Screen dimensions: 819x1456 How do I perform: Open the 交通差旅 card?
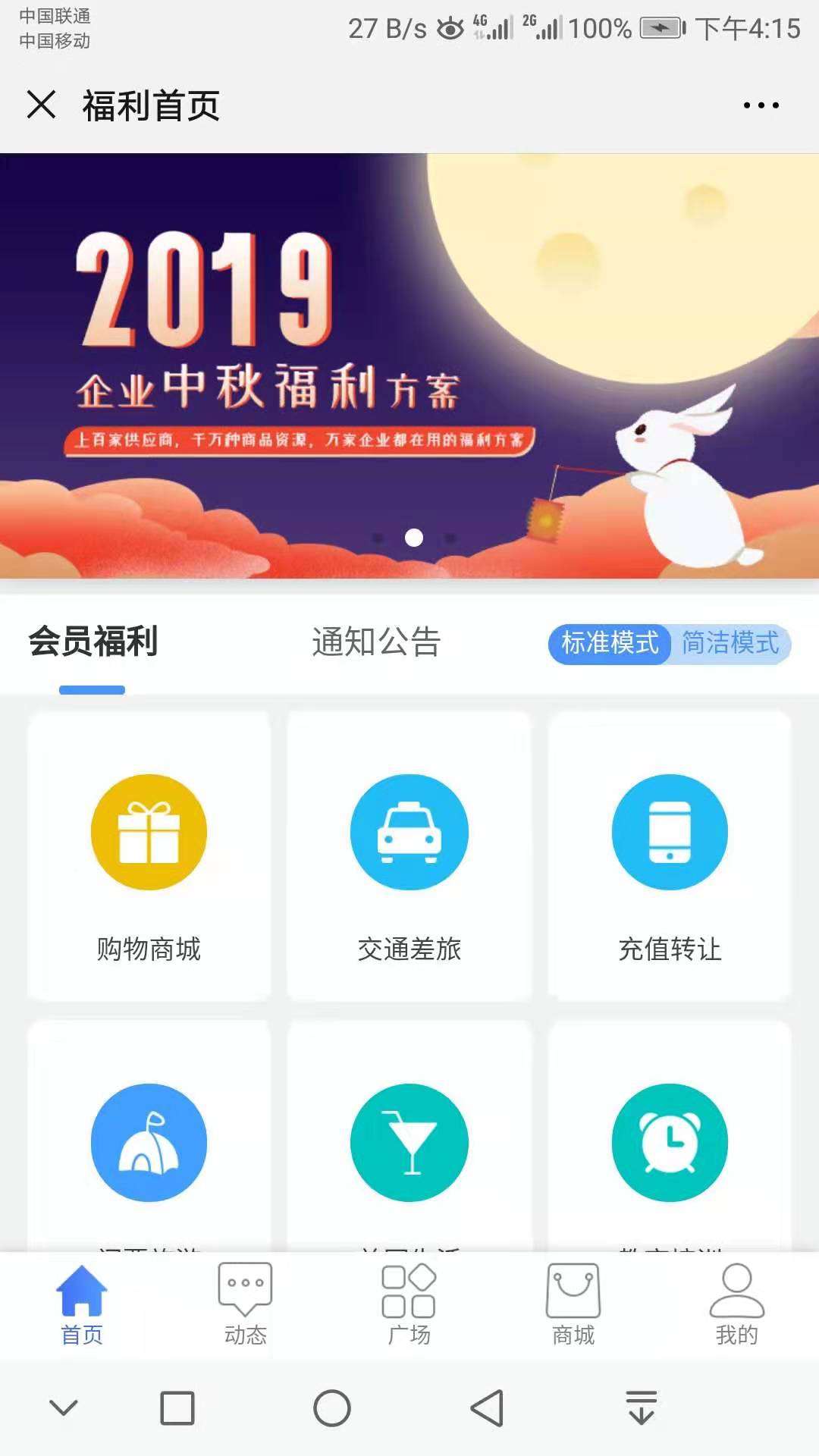[409, 855]
